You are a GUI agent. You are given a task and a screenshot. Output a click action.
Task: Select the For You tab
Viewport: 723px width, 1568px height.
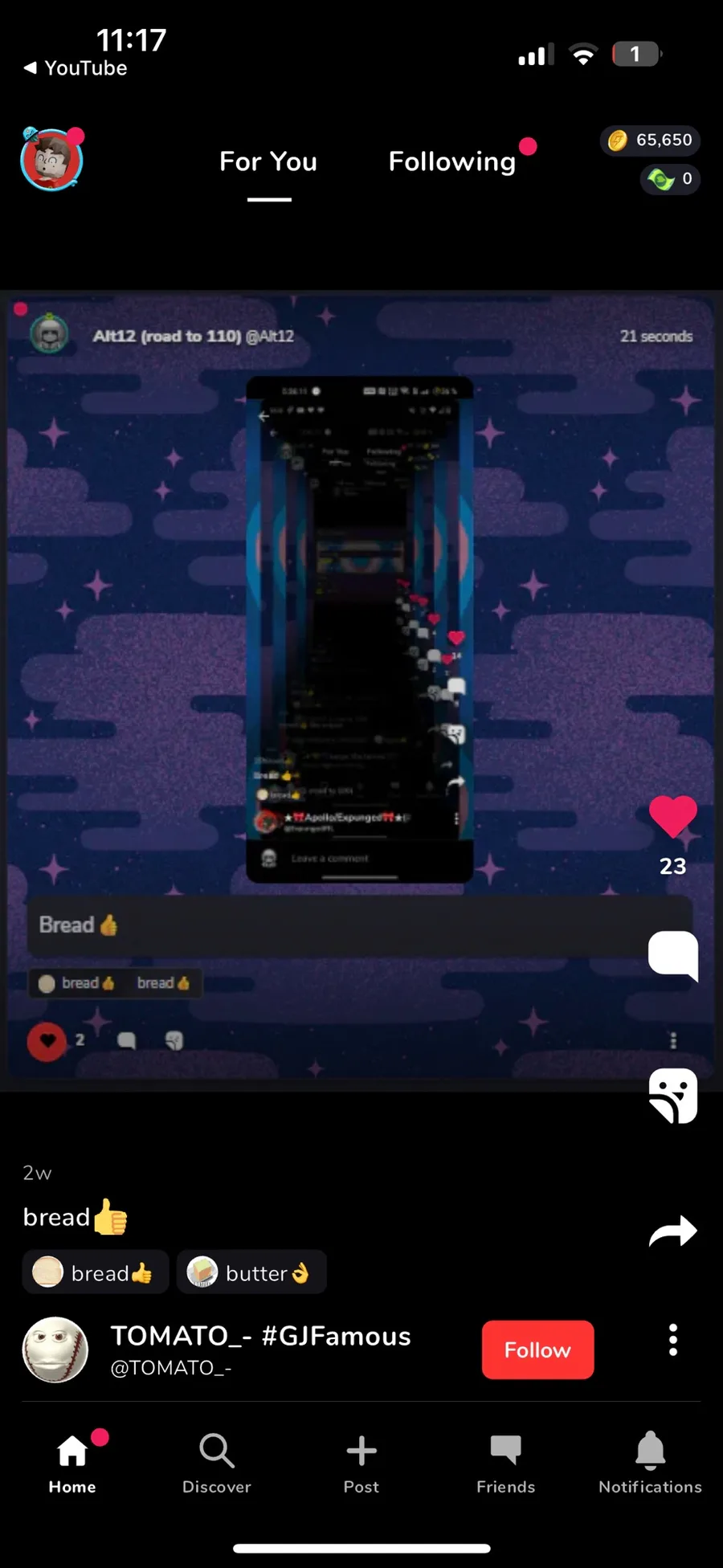pos(268,161)
